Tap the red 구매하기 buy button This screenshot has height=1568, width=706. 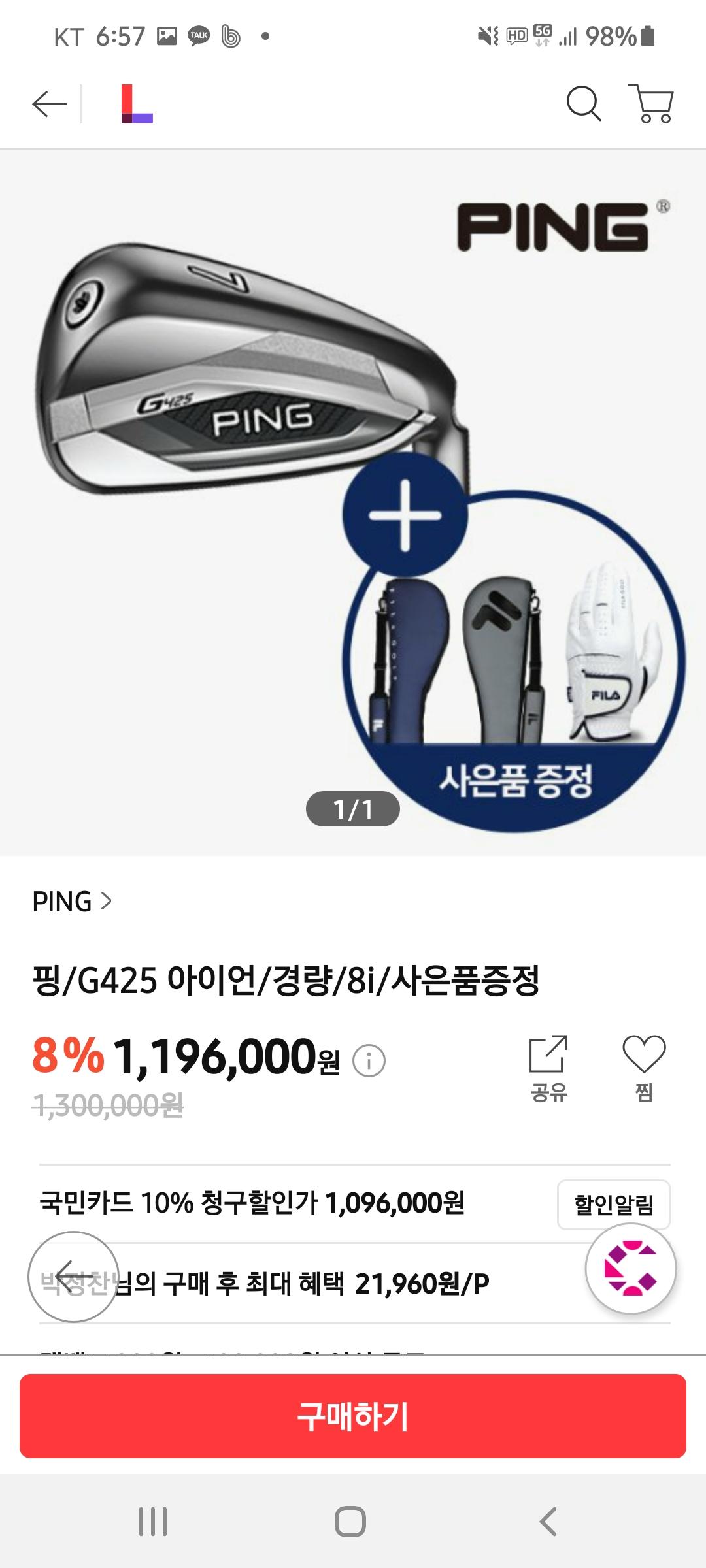coord(353,1416)
